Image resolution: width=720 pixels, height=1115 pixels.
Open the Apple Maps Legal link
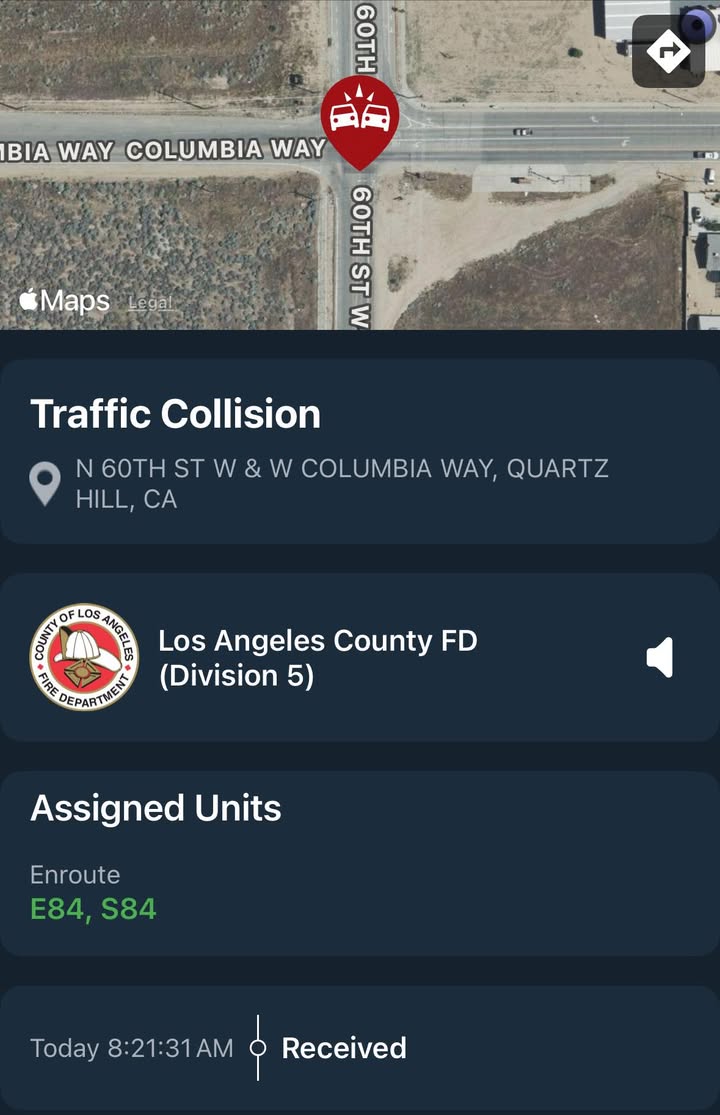pyautogui.click(x=151, y=302)
